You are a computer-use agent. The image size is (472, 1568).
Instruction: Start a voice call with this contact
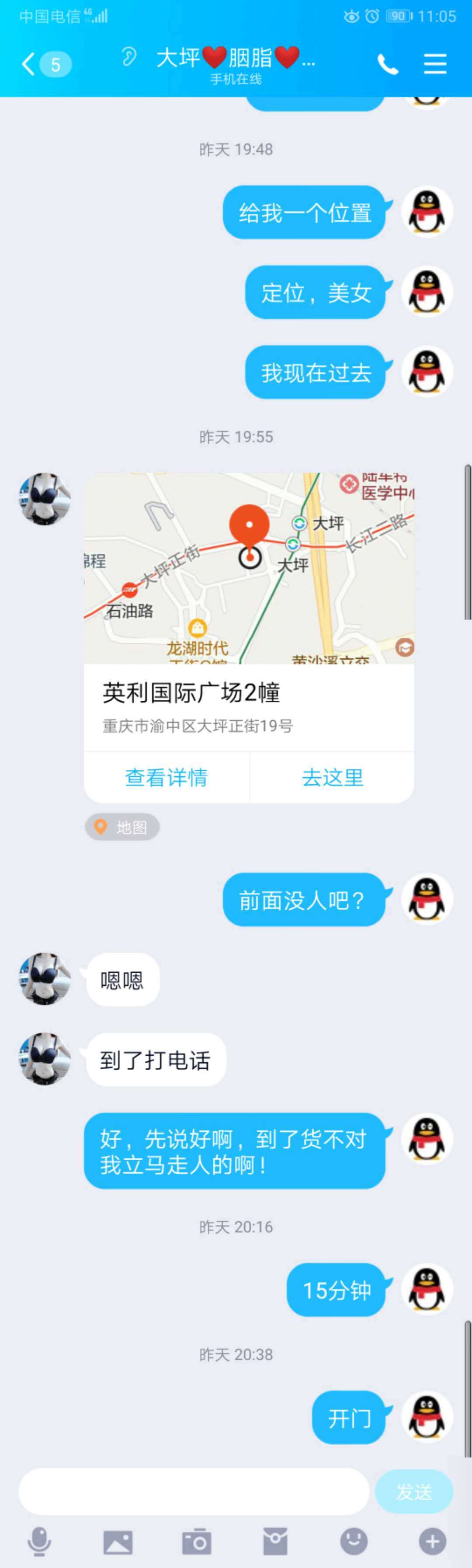[388, 64]
